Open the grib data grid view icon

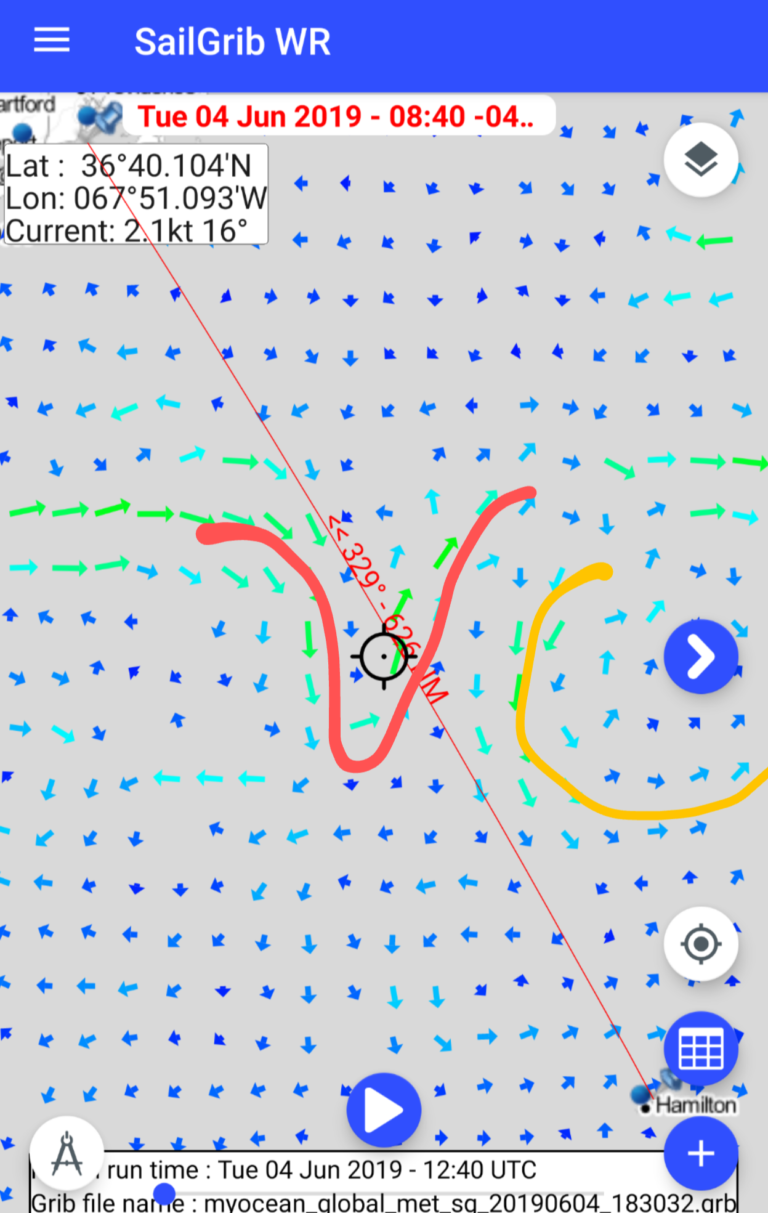point(700,1048)
